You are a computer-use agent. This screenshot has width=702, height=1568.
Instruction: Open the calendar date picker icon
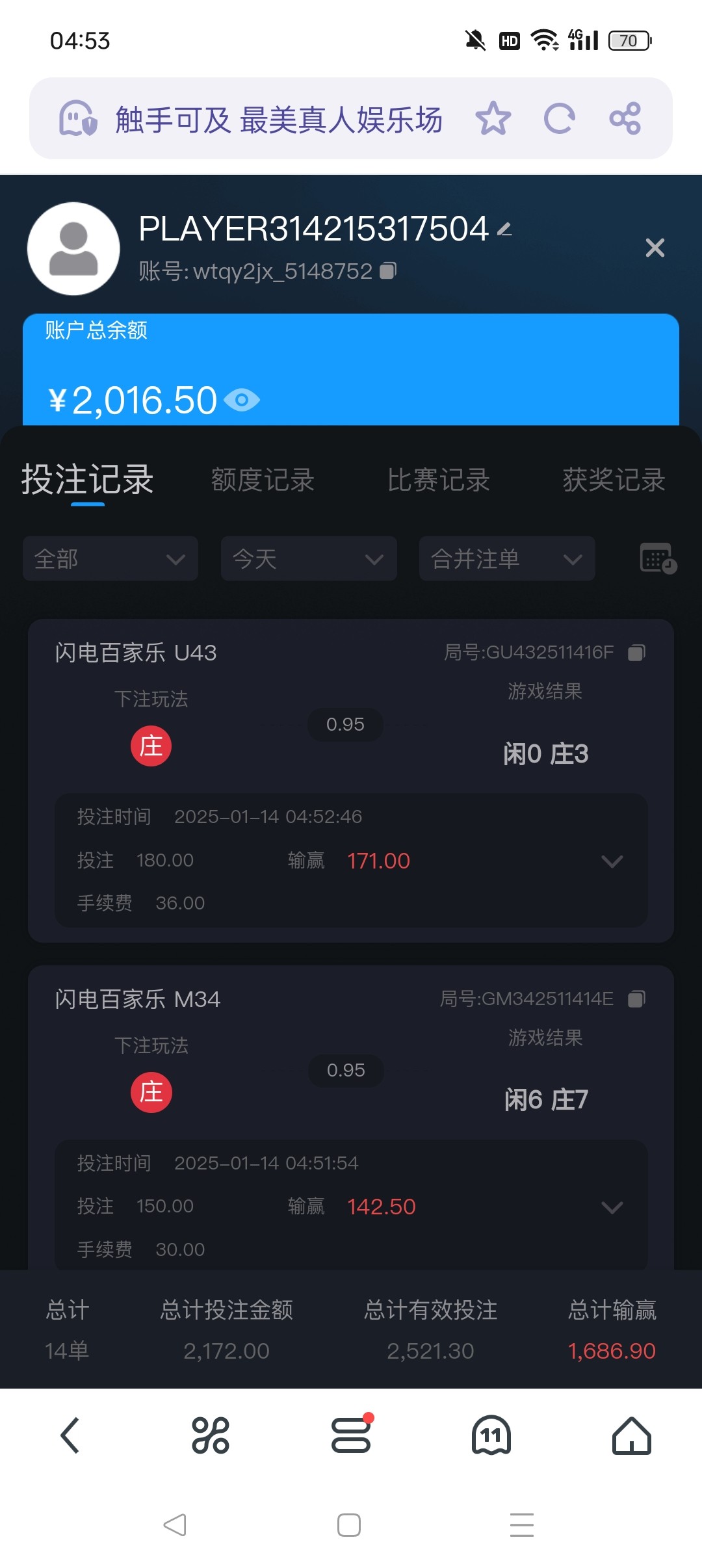tap(658, 558)
